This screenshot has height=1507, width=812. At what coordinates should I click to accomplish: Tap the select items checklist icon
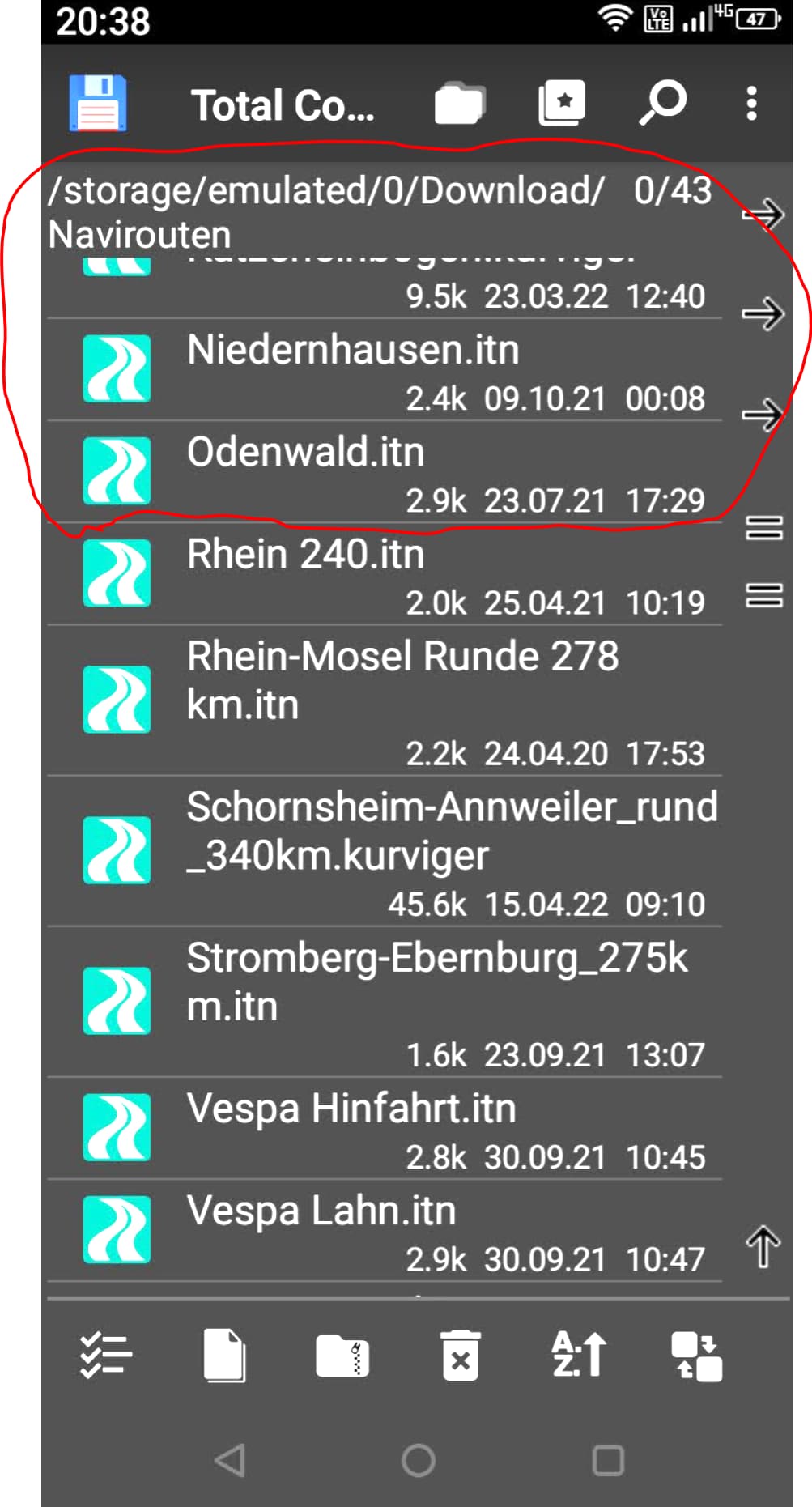pos(105,1355)
